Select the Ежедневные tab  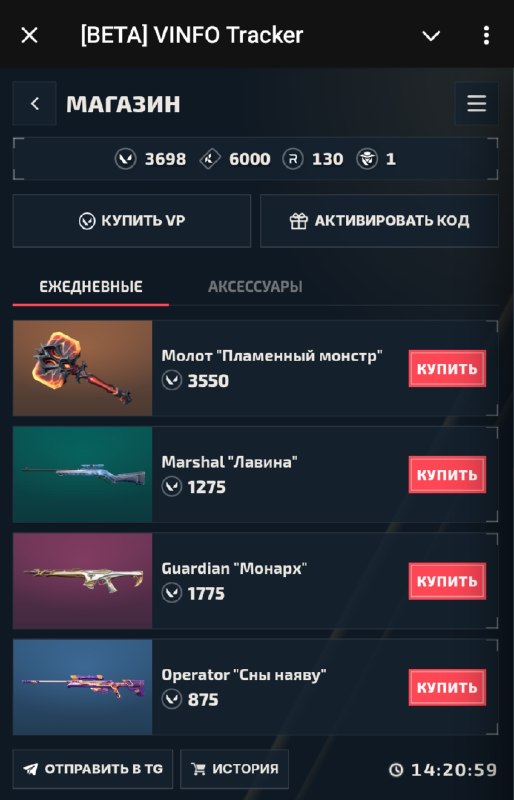coord(91,287)
